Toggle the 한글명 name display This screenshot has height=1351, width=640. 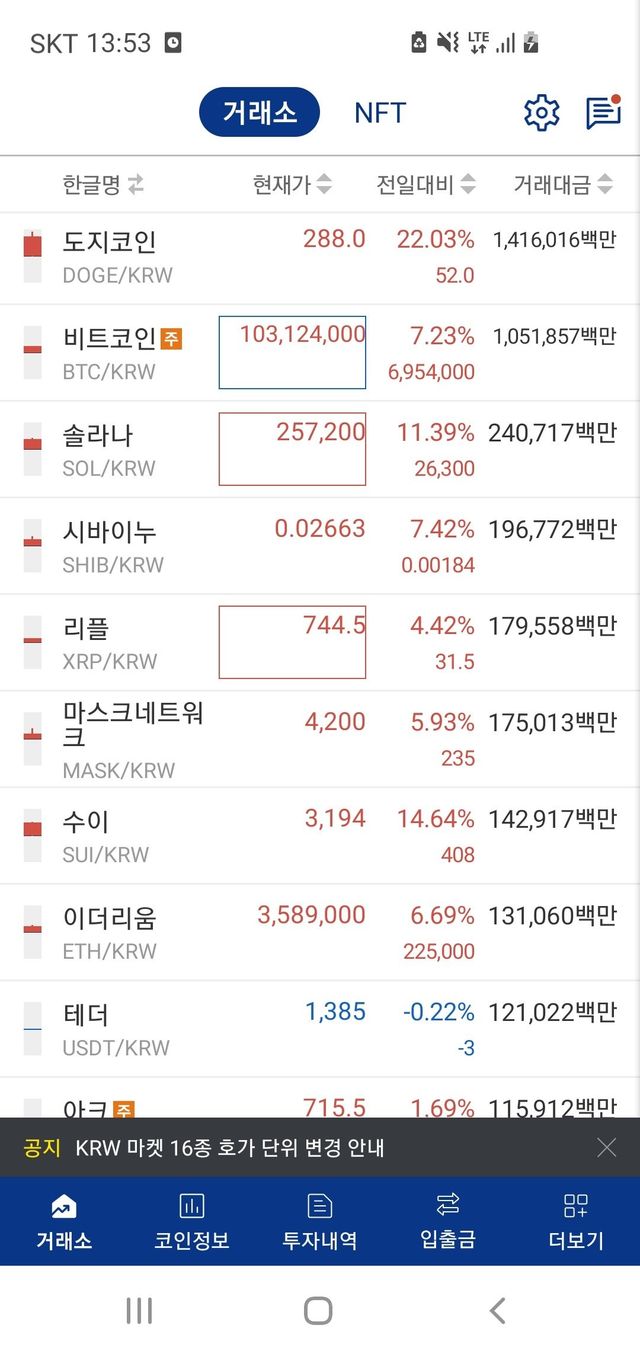click(x=103, y=184)
